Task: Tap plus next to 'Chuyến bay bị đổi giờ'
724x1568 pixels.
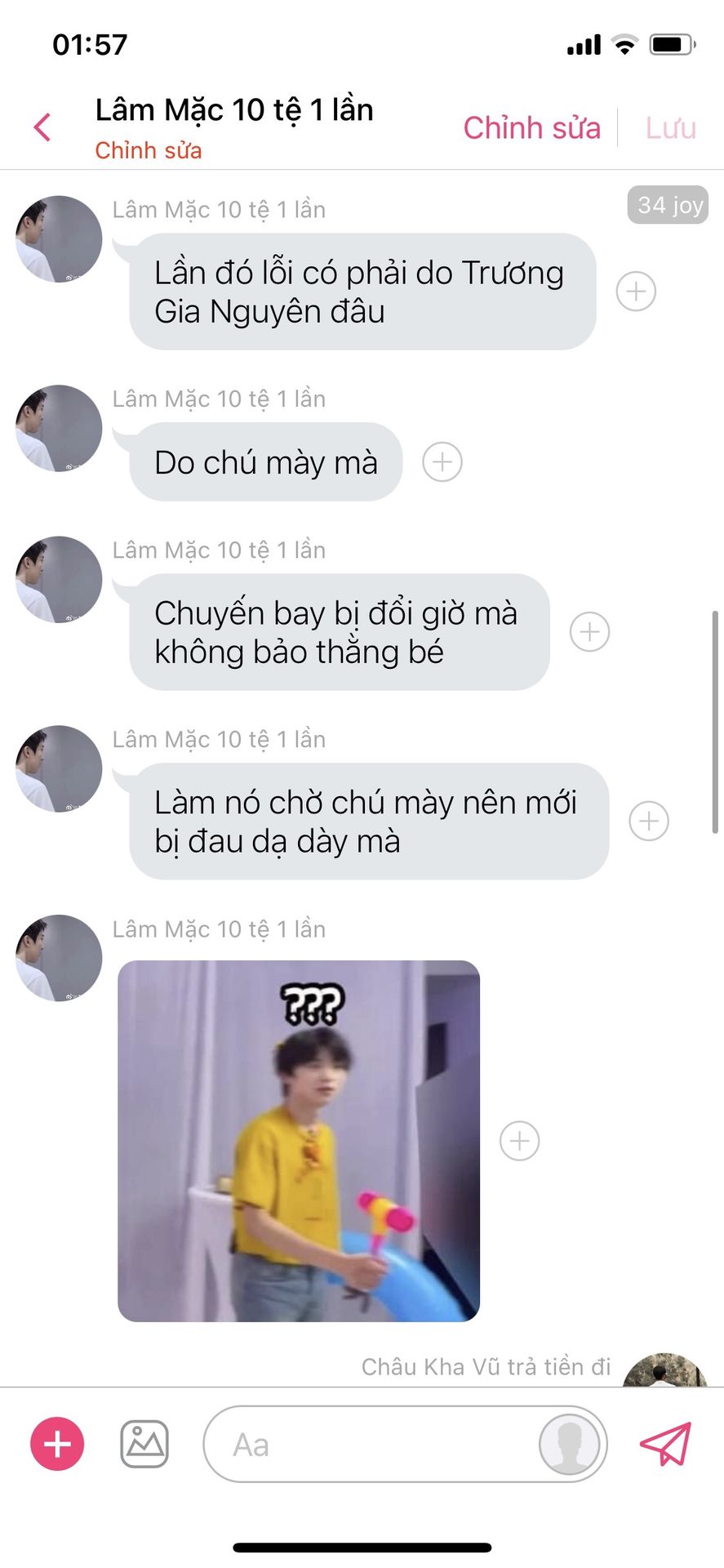Action: pyautogui.click(x=589, y=632)
